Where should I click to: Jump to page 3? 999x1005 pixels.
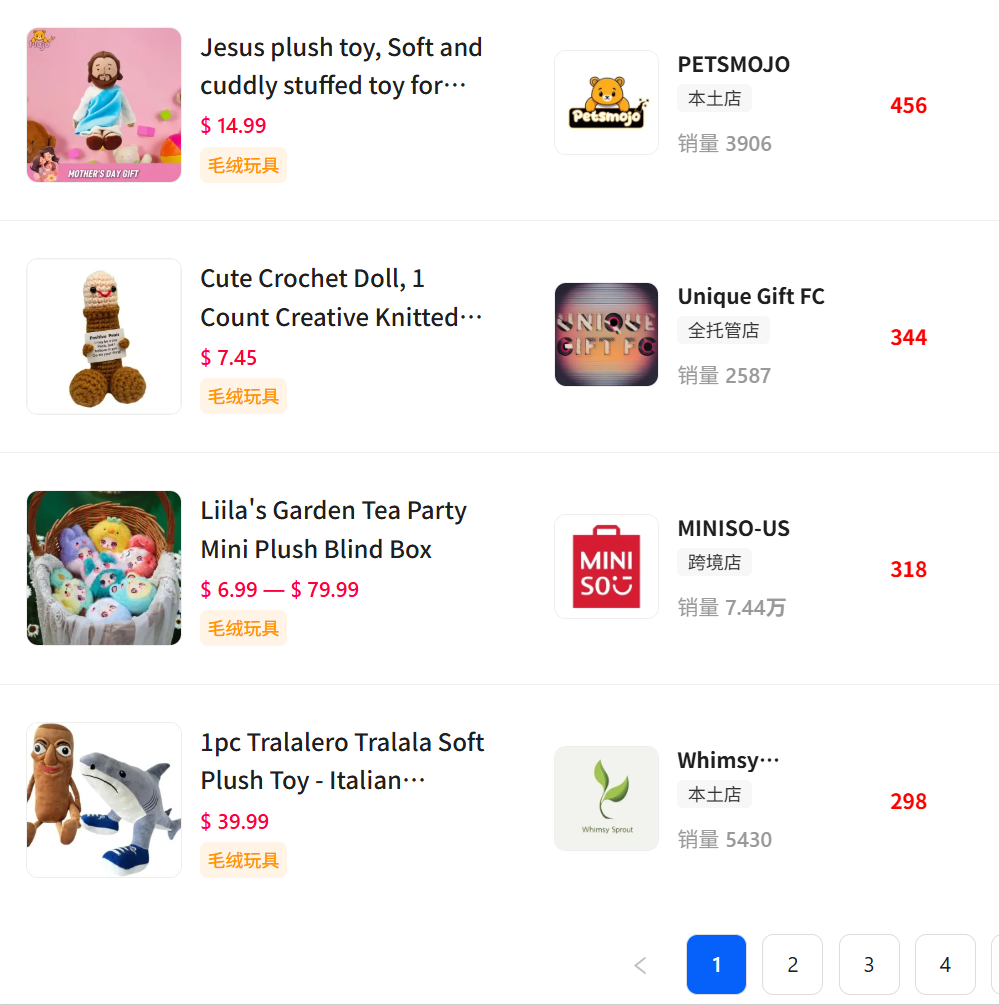pos(868,965)
